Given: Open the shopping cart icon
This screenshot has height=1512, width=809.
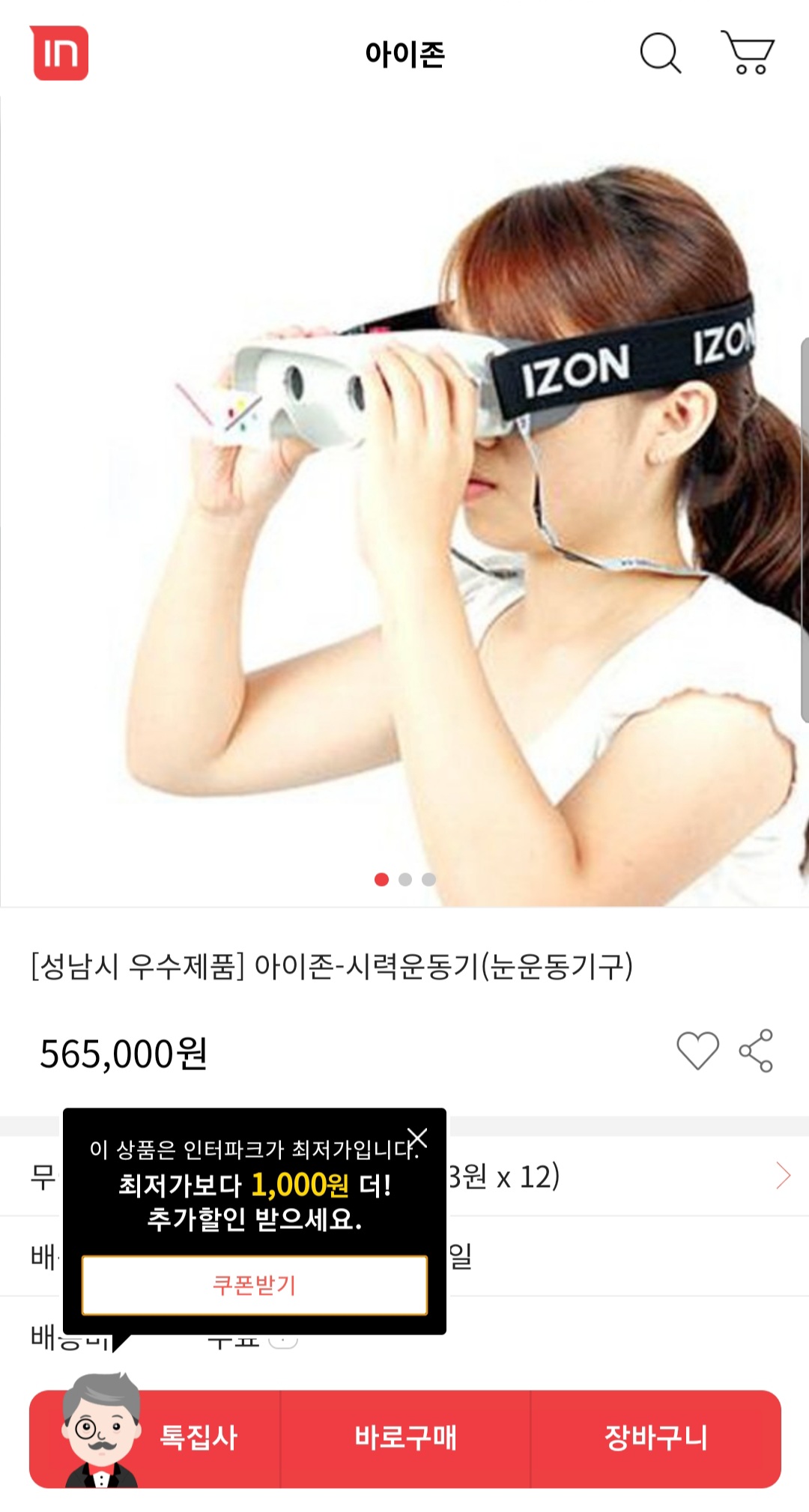Looking at the screenshot, I should [x=748, y=52].
